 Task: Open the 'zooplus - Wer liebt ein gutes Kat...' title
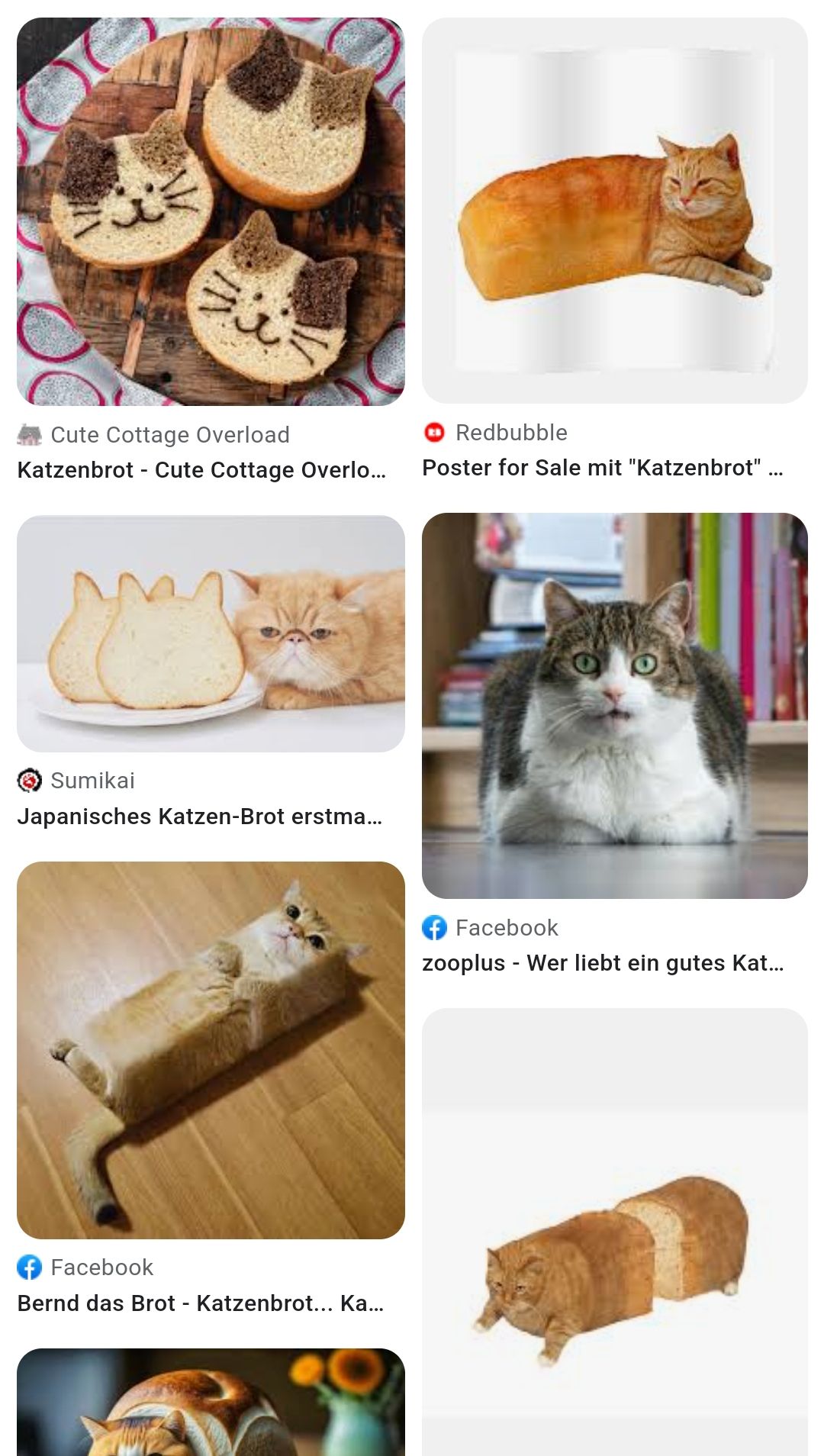[602, 963]
